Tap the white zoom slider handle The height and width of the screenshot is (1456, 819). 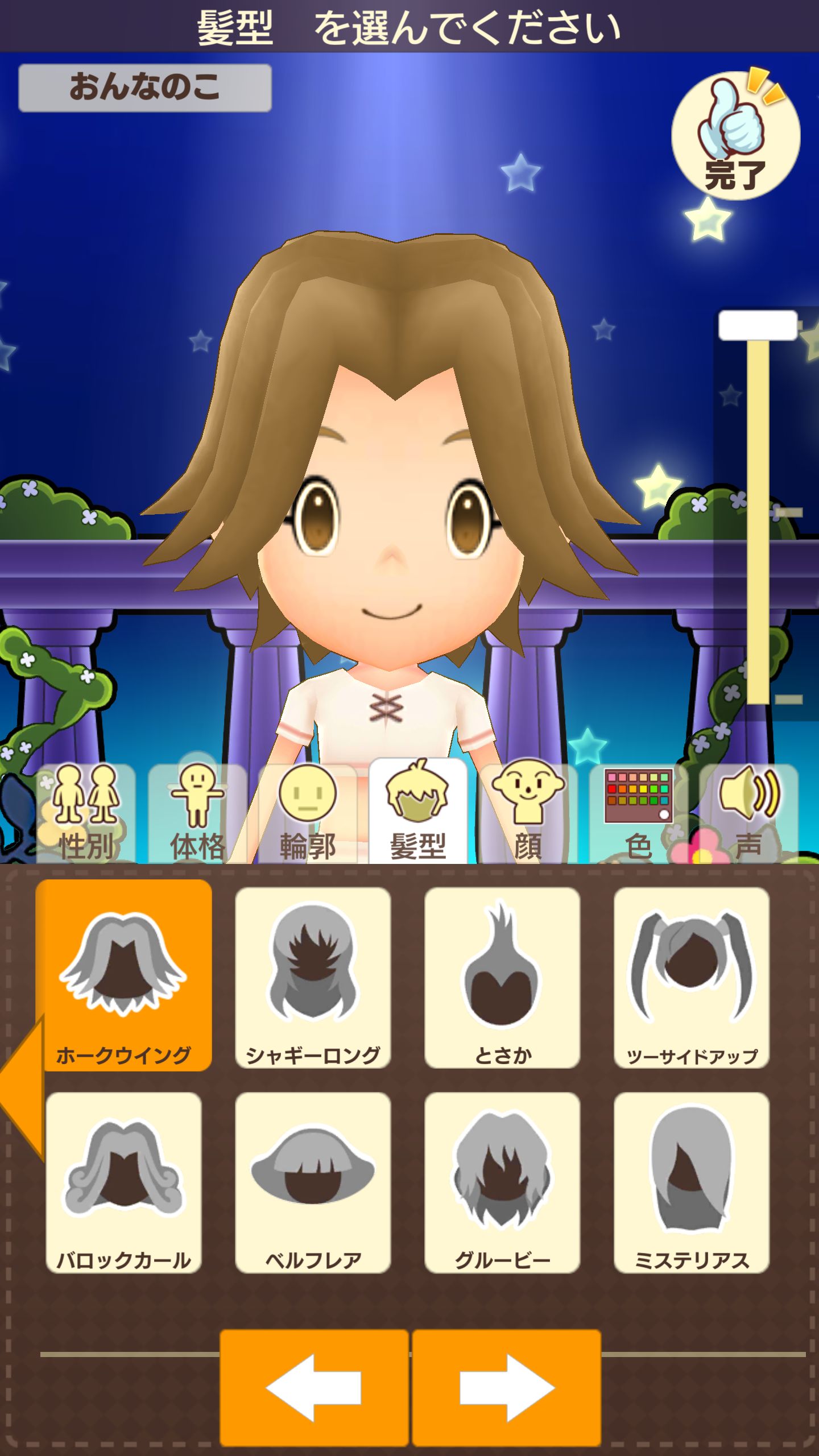pos(758,326)
